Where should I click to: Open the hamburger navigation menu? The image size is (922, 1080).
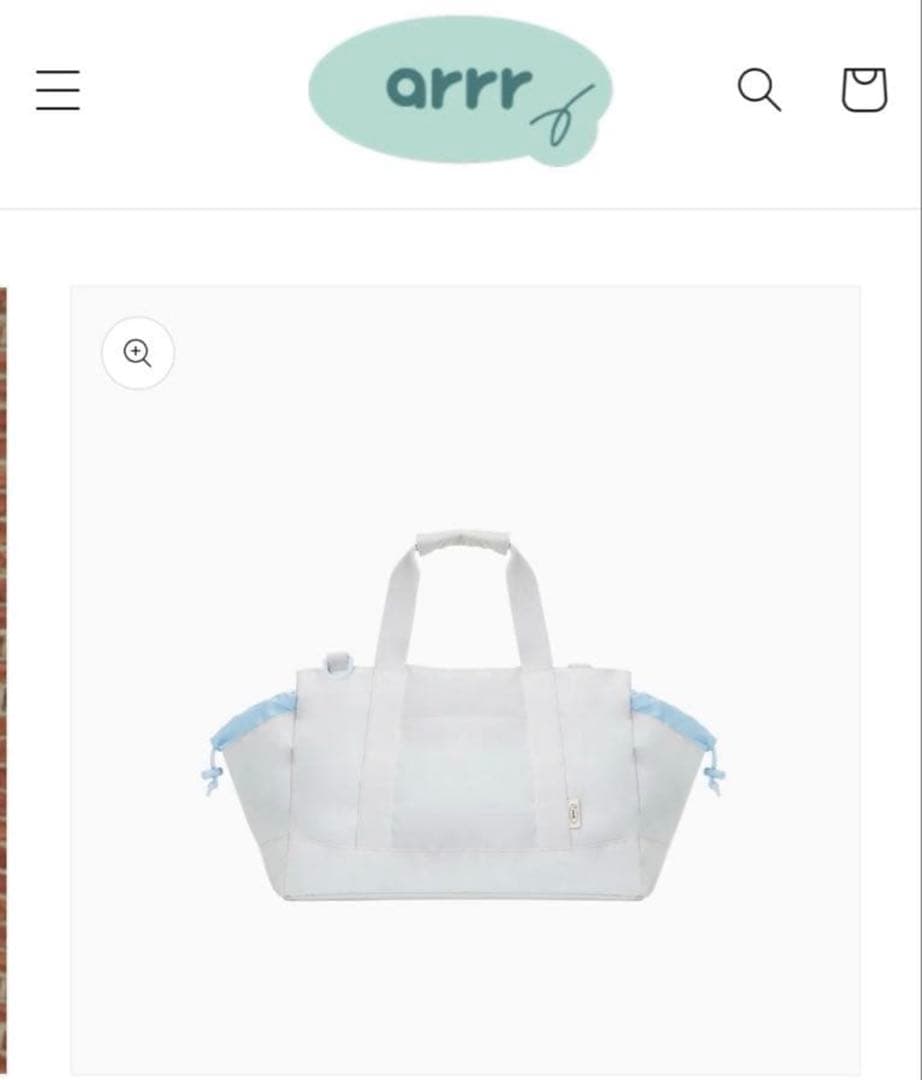[x=58, y=90]
